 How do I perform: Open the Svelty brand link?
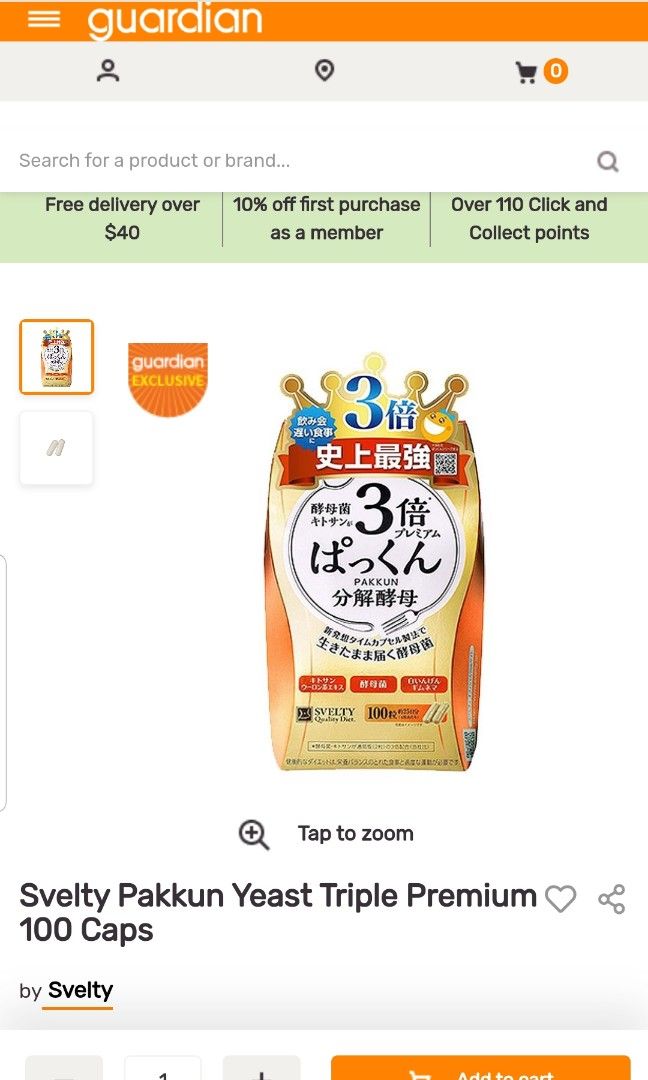click(x=80, y=991)
